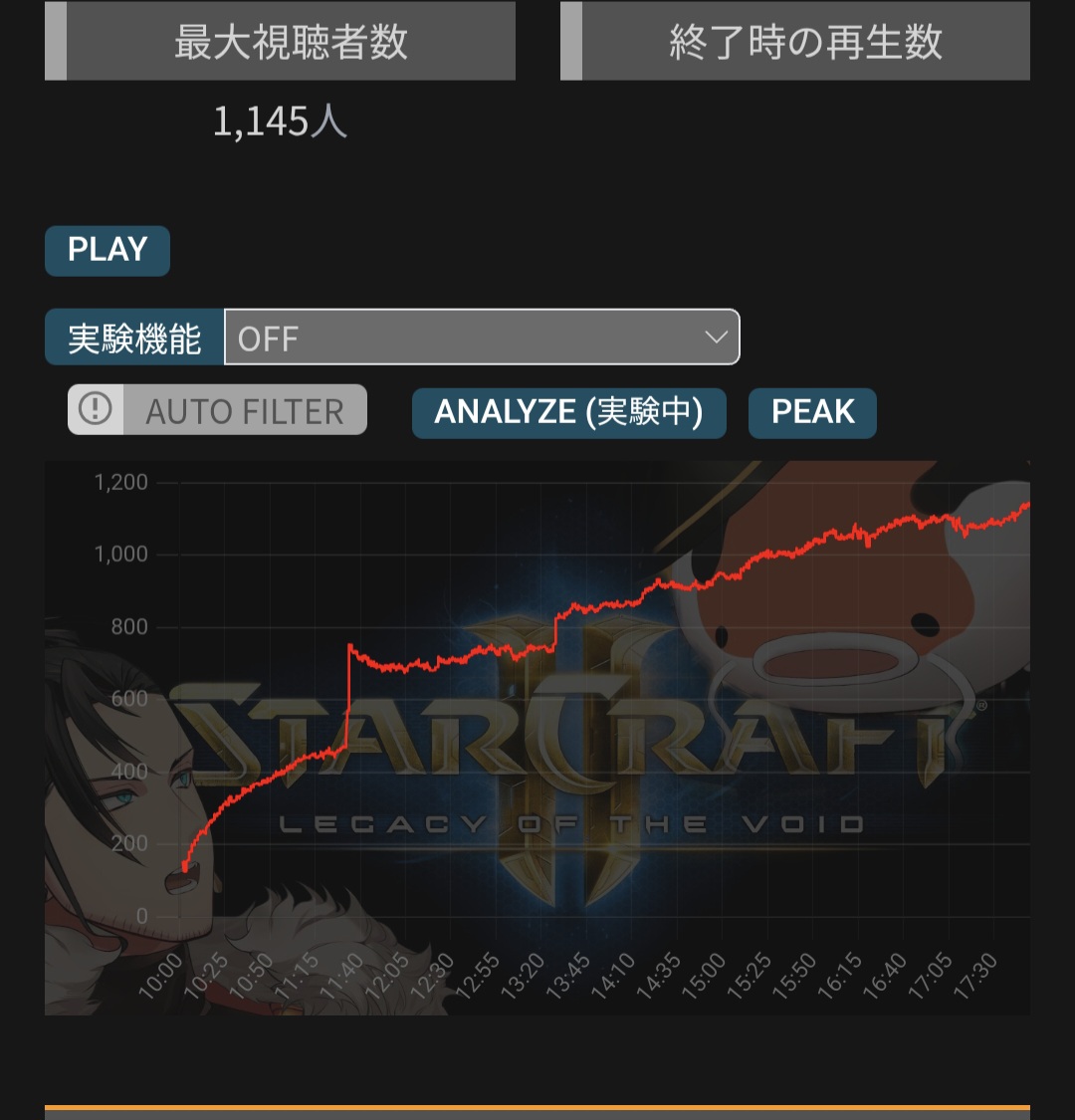The image size is (1075, 1120).
Task: Tap the PEAK button
Action: 812,412
